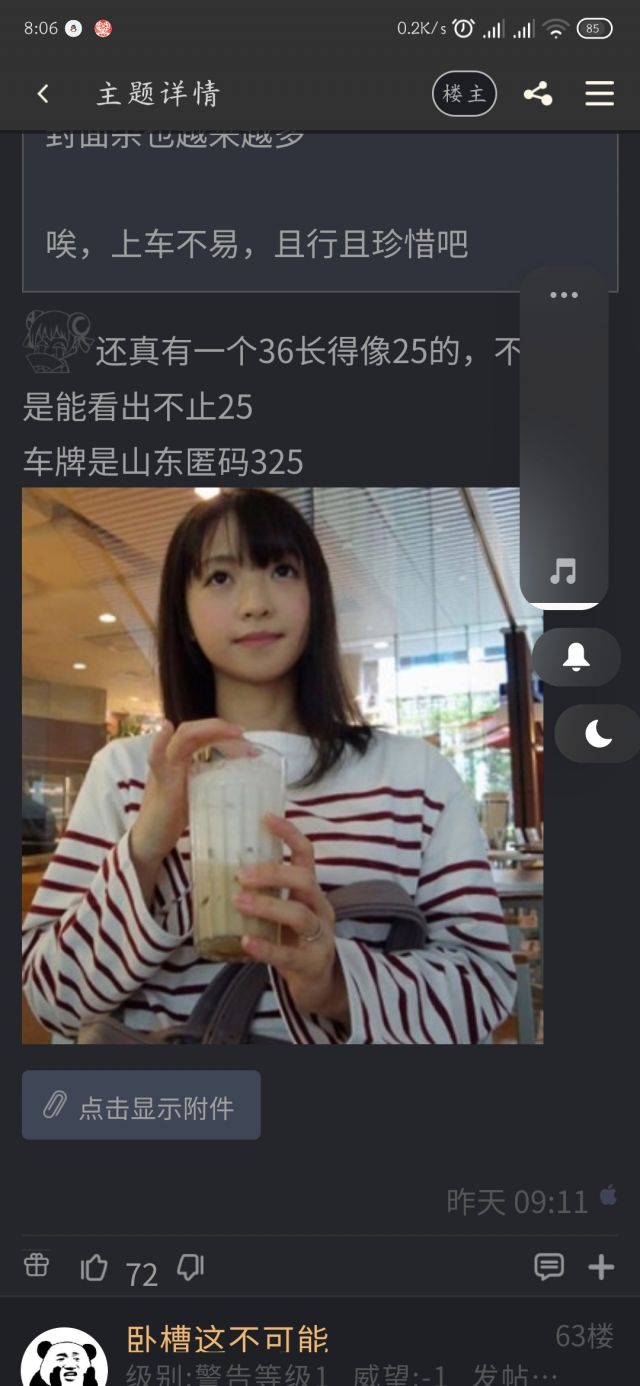Toggle night mode with the moon button
Viewport: 640px width, 1386px height.
click(x=598, y=733)
